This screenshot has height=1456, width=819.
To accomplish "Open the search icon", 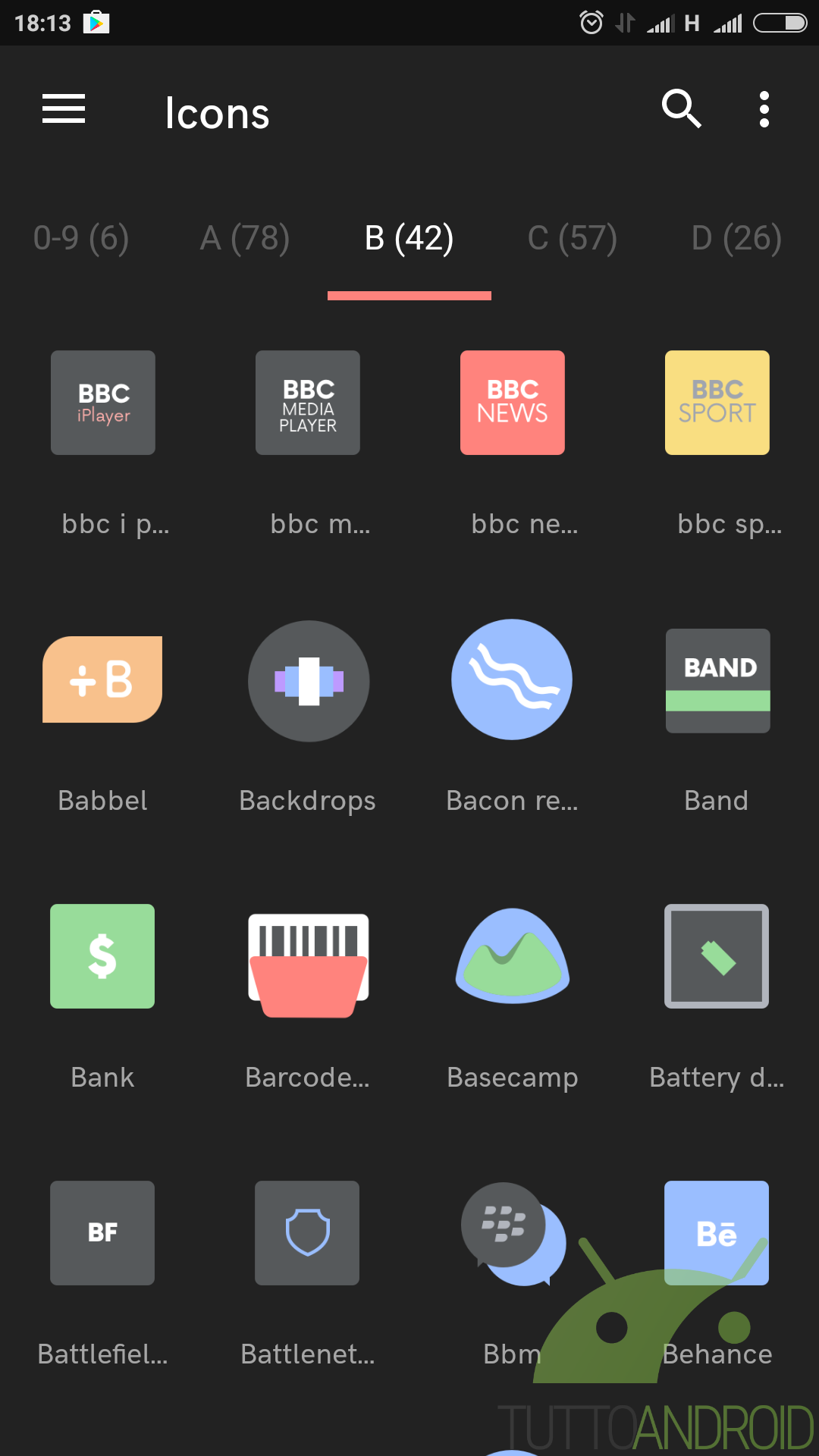I will 681,109.
